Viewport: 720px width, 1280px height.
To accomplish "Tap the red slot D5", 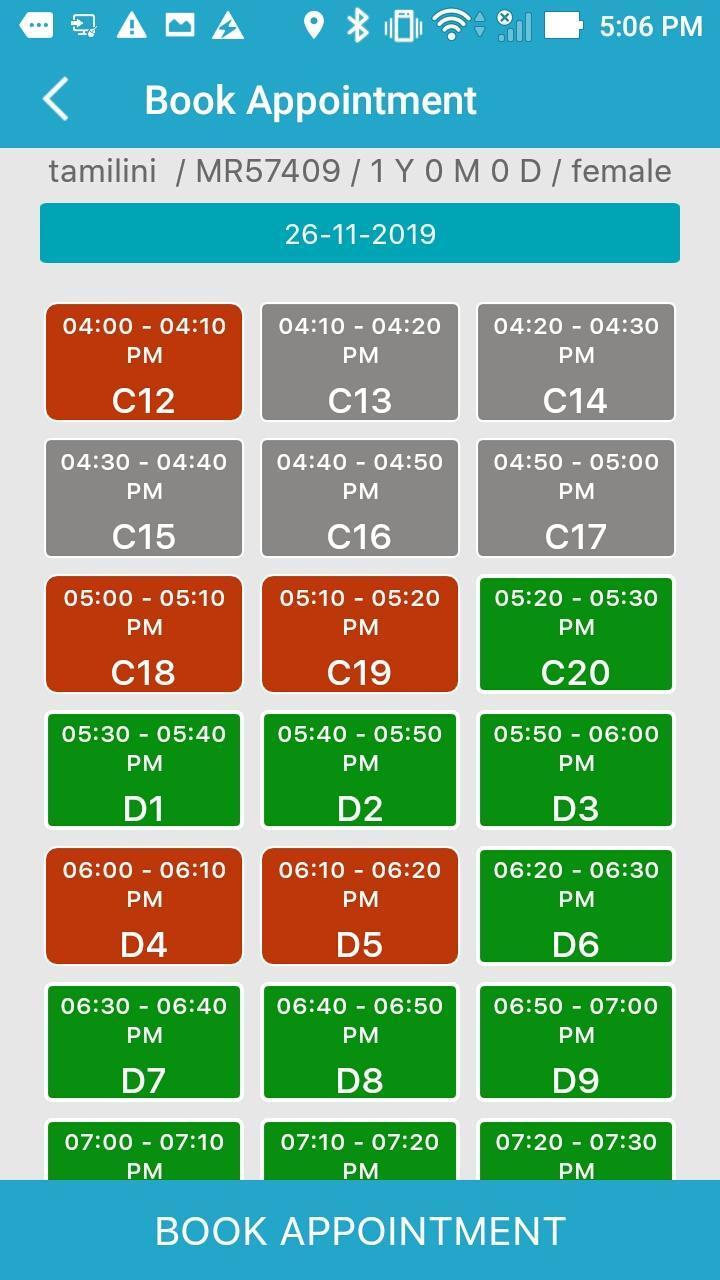I will (360, 906).
